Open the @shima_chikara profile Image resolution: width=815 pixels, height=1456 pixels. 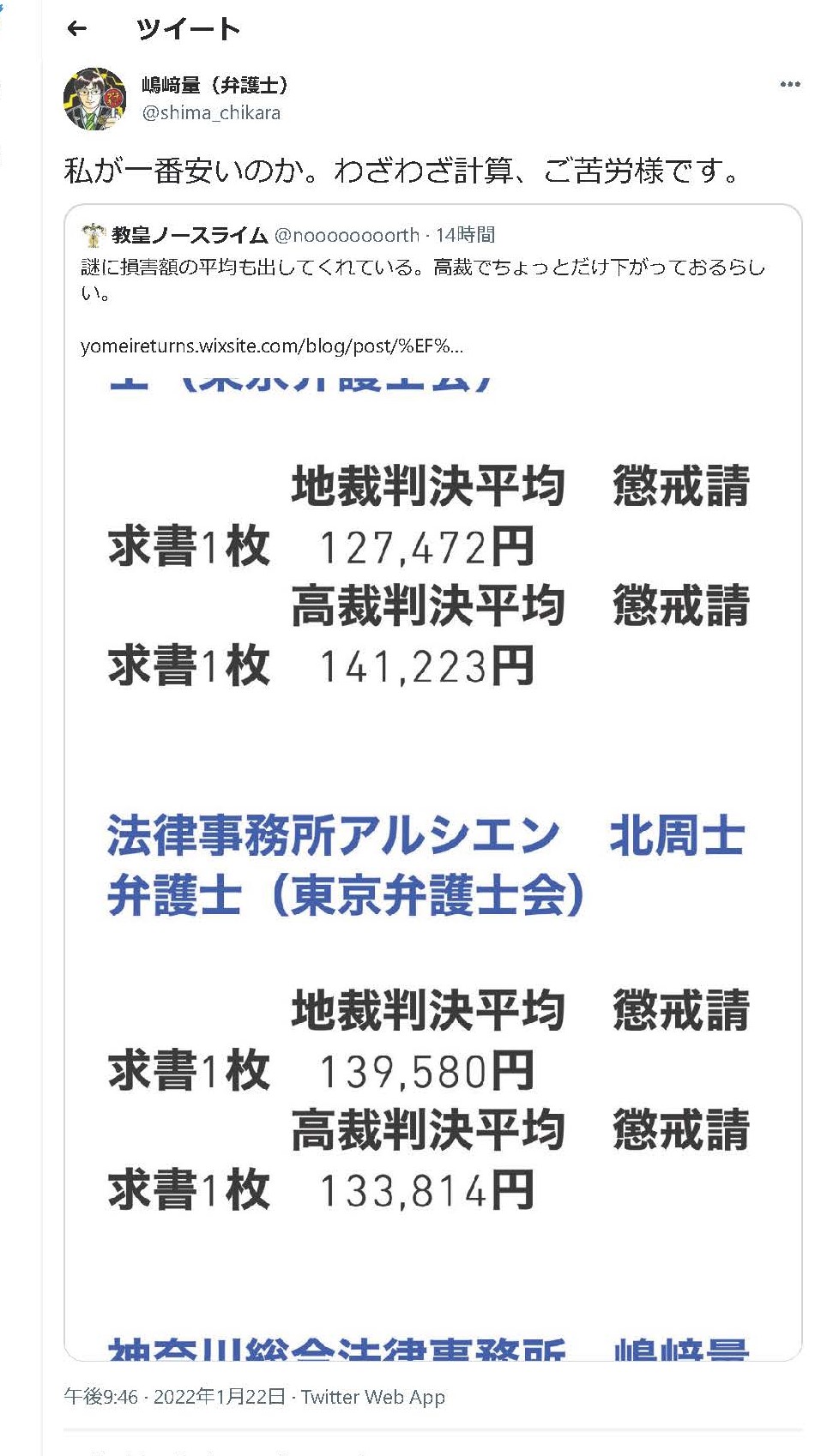coord(211,113)
